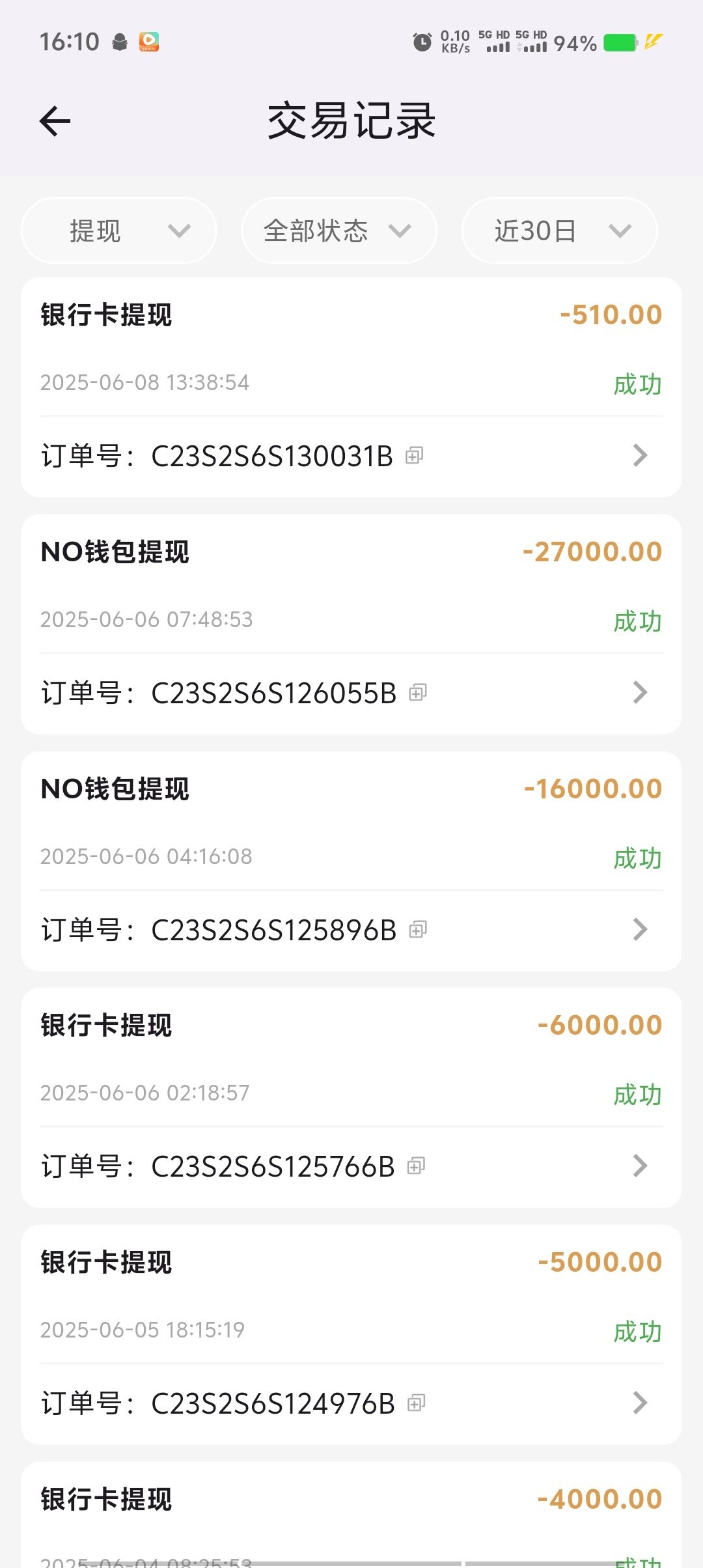This screenshot has height=1568, width=703.
Task: Copy order number C23S2S6S126055B
Action: pos(418,693)
